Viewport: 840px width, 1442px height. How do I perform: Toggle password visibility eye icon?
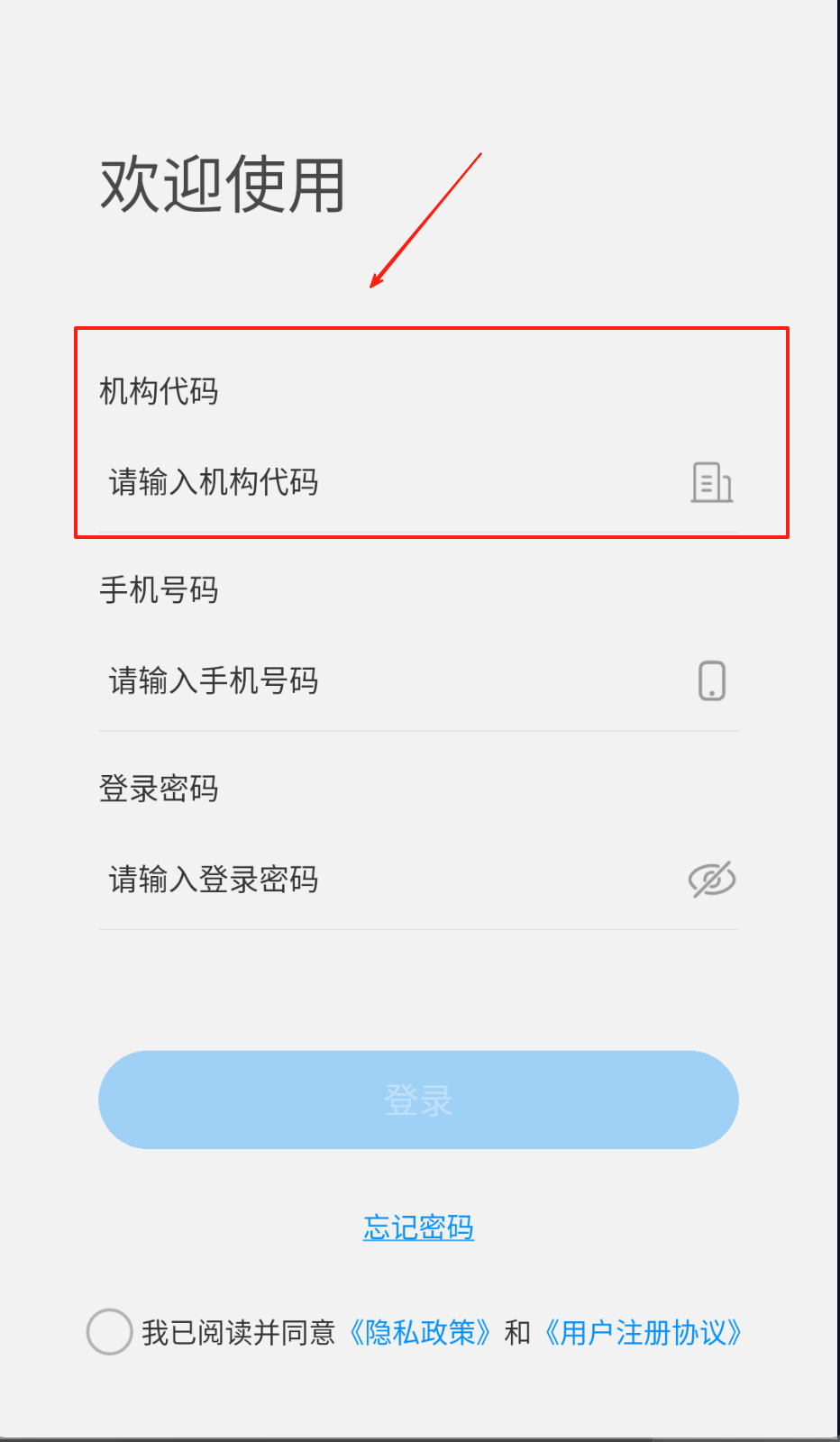[x=712, y=880]
